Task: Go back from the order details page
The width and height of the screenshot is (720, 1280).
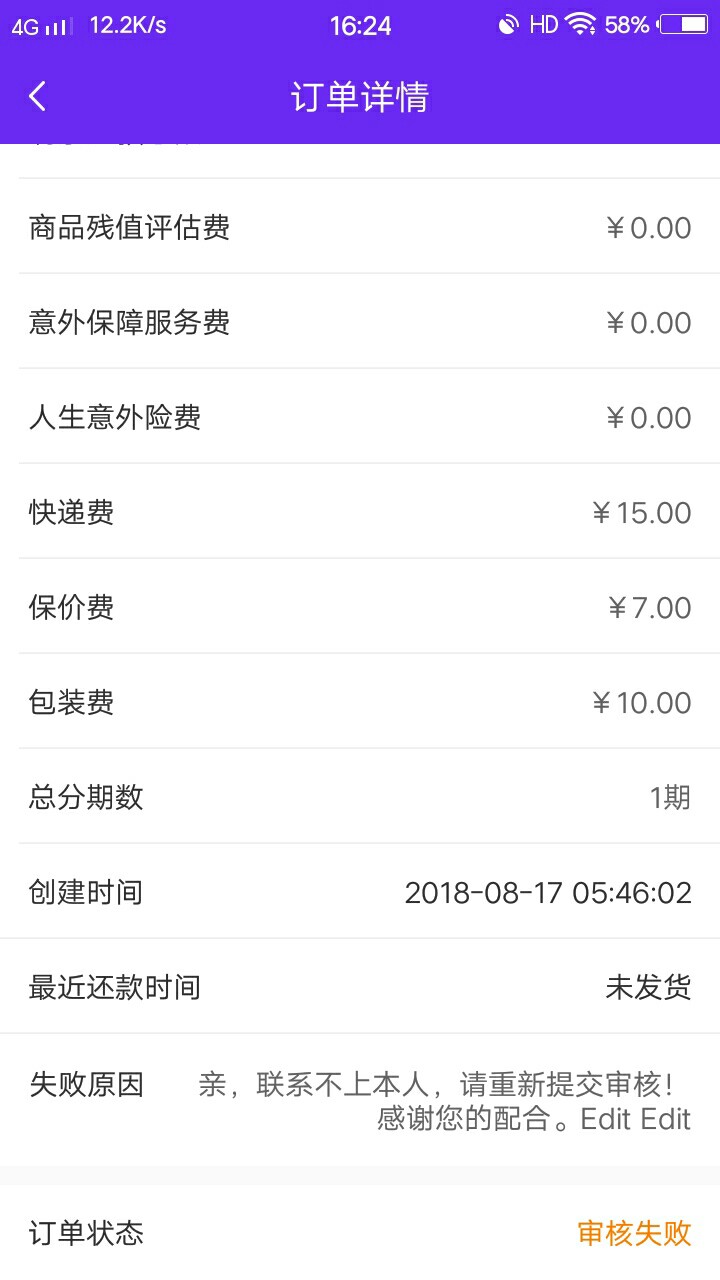Action: click(x=37, y=96)
